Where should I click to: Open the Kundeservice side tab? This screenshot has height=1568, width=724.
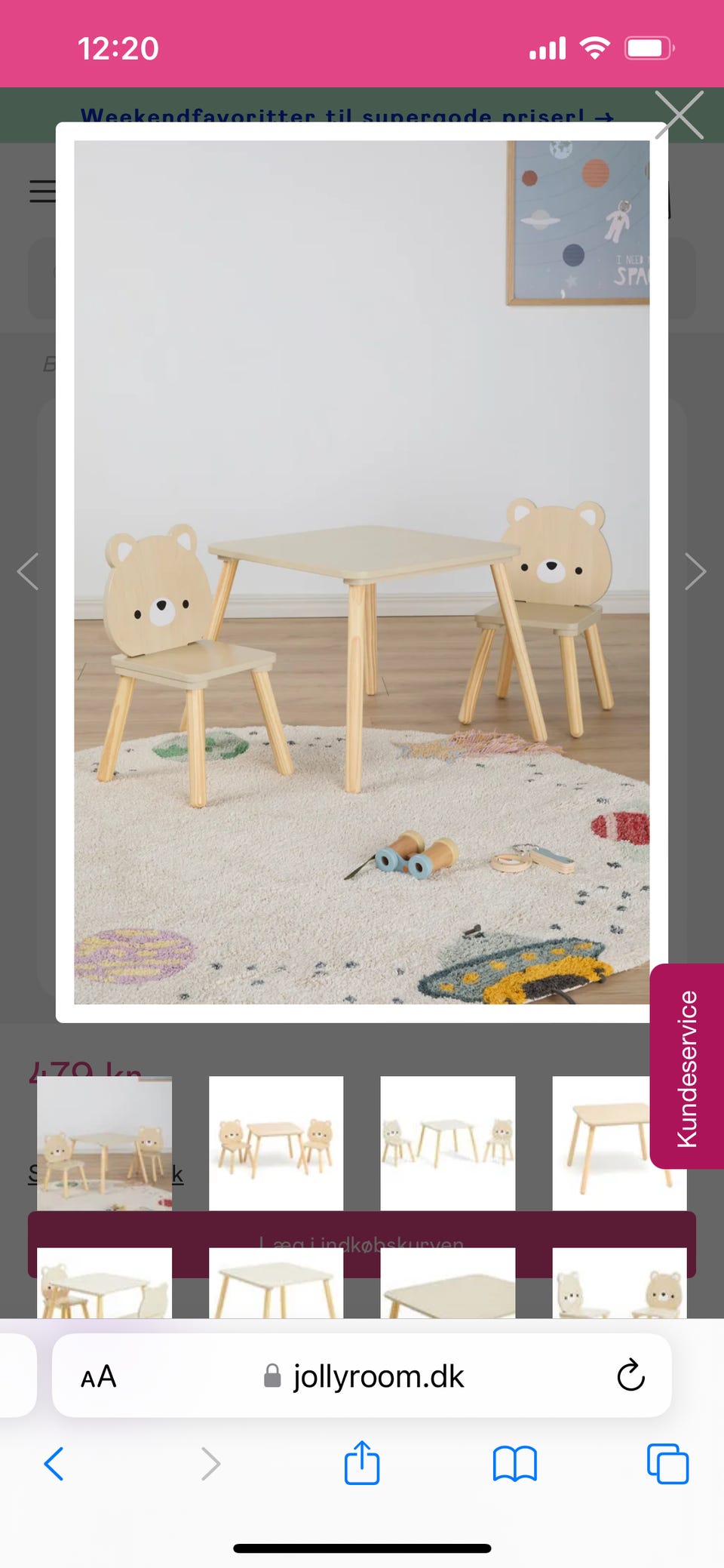[x=687, y=1066]
